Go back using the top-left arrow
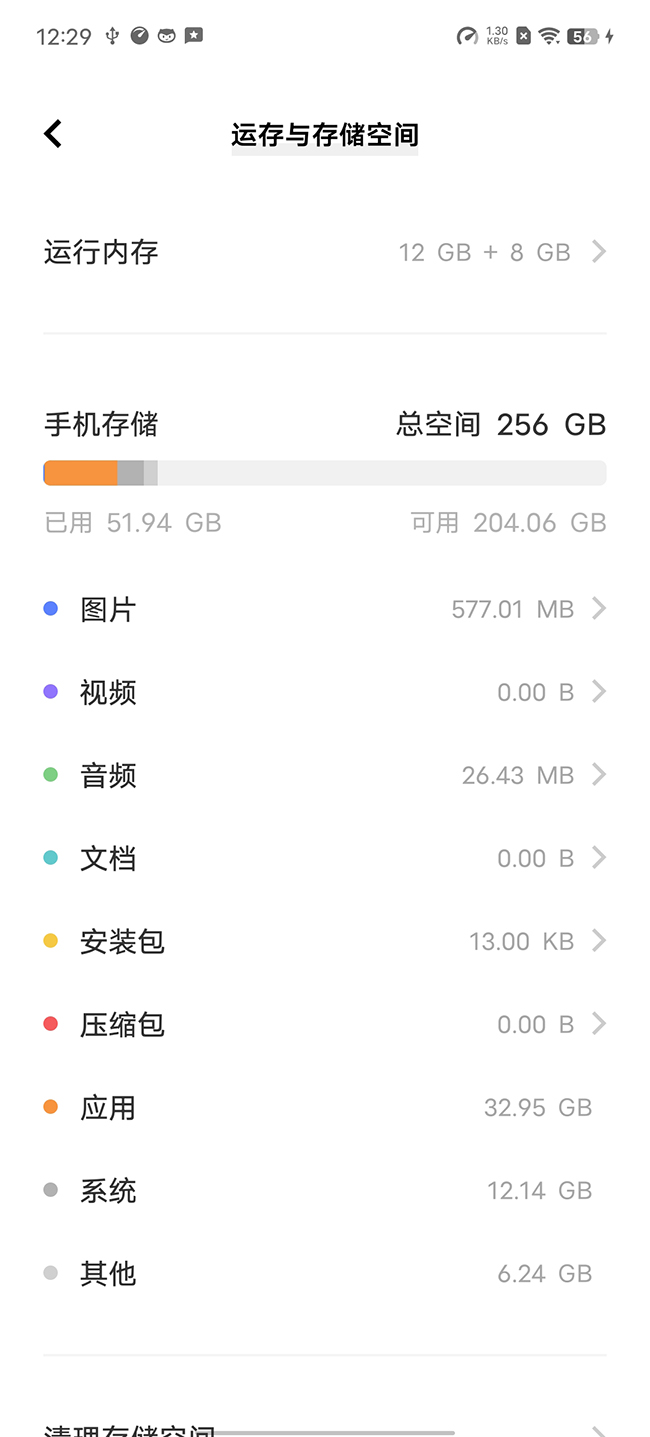 (54, 134)
